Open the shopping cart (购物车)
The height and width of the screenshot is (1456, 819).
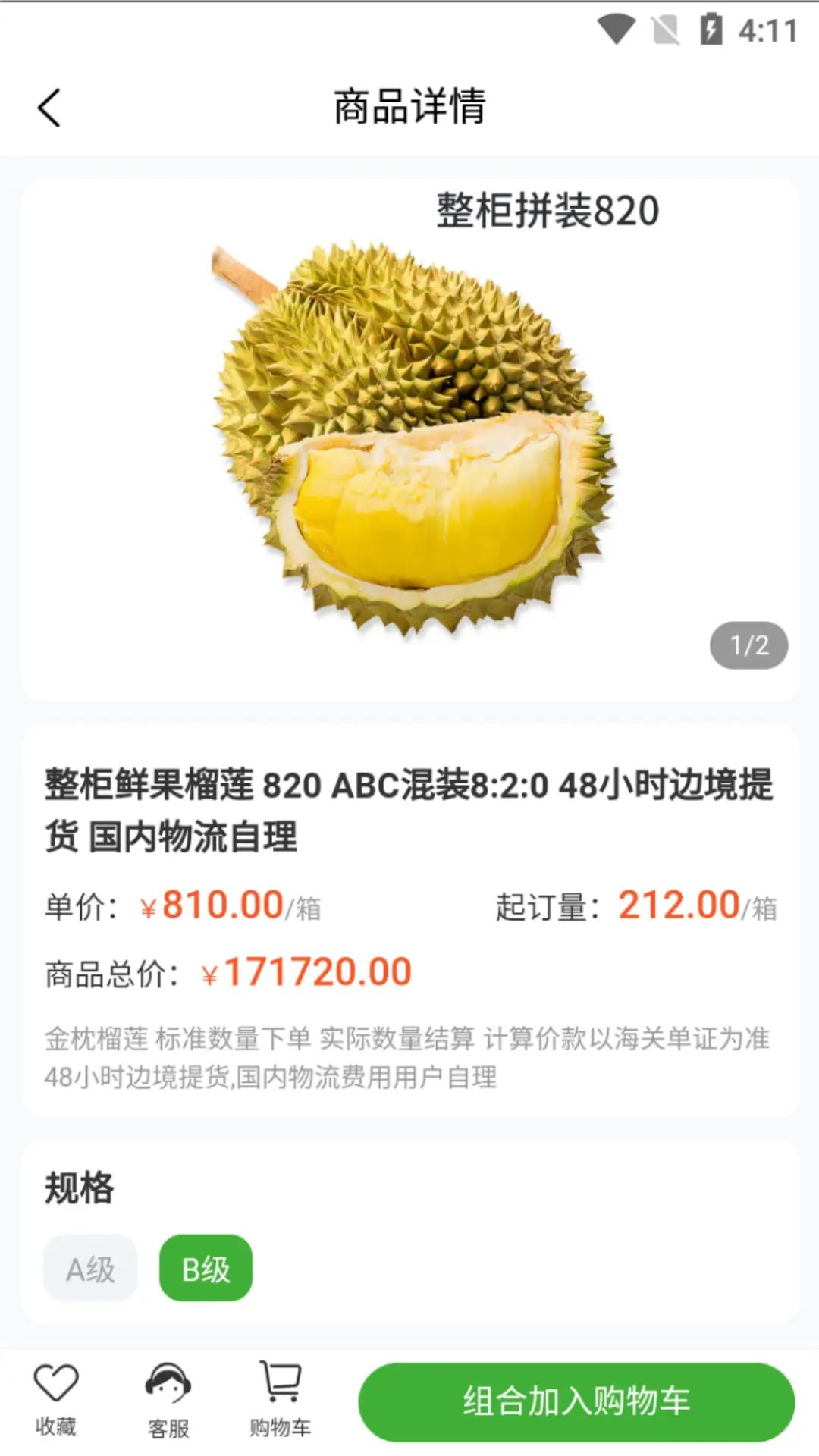coord(280,1400)
